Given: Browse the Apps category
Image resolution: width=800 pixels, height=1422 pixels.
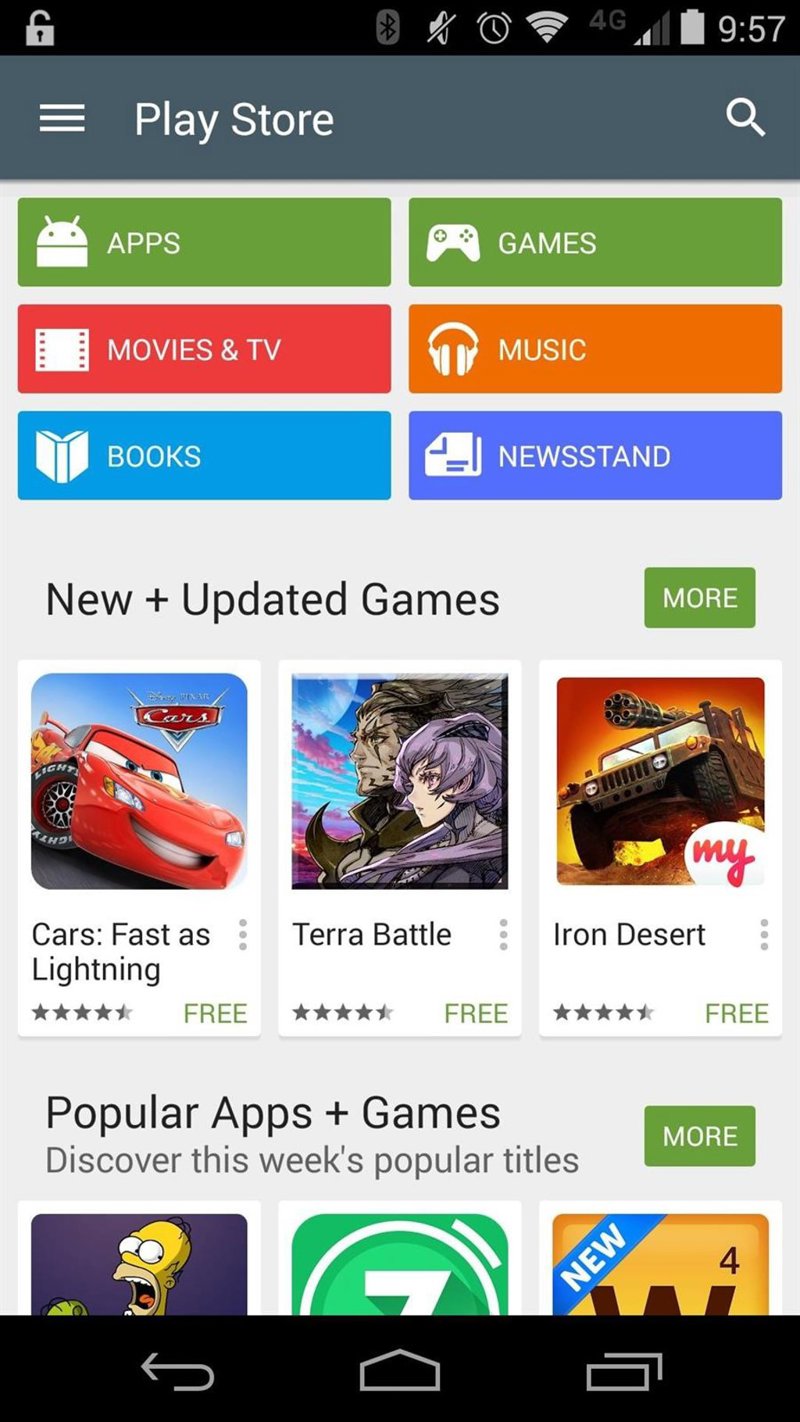Looking at the screenshot, I should tap(204, 243).
